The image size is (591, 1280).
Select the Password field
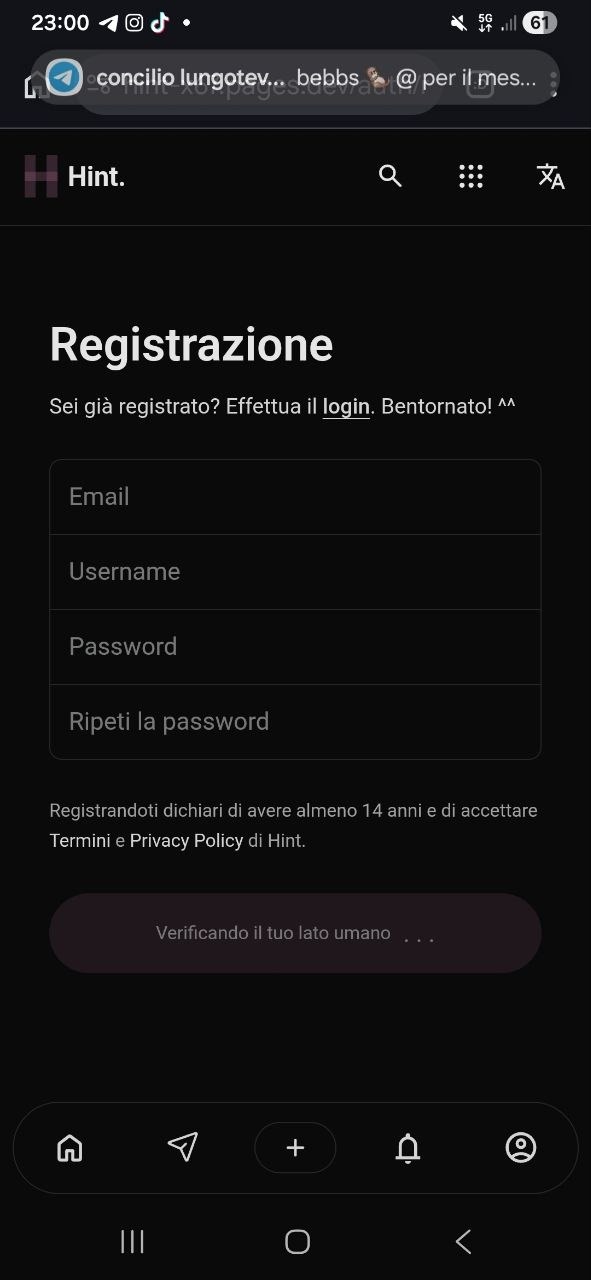(295, 647)
